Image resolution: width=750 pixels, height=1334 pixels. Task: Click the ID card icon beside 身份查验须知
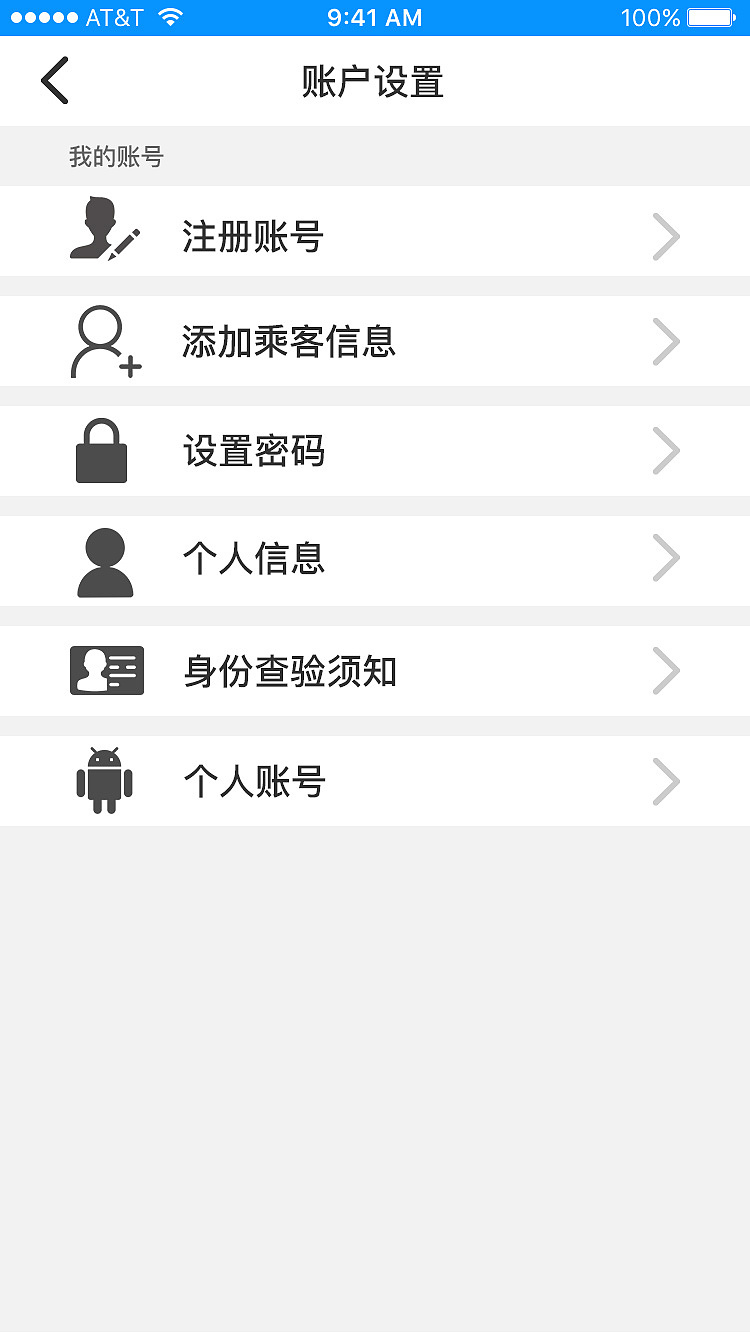(106, 671)
